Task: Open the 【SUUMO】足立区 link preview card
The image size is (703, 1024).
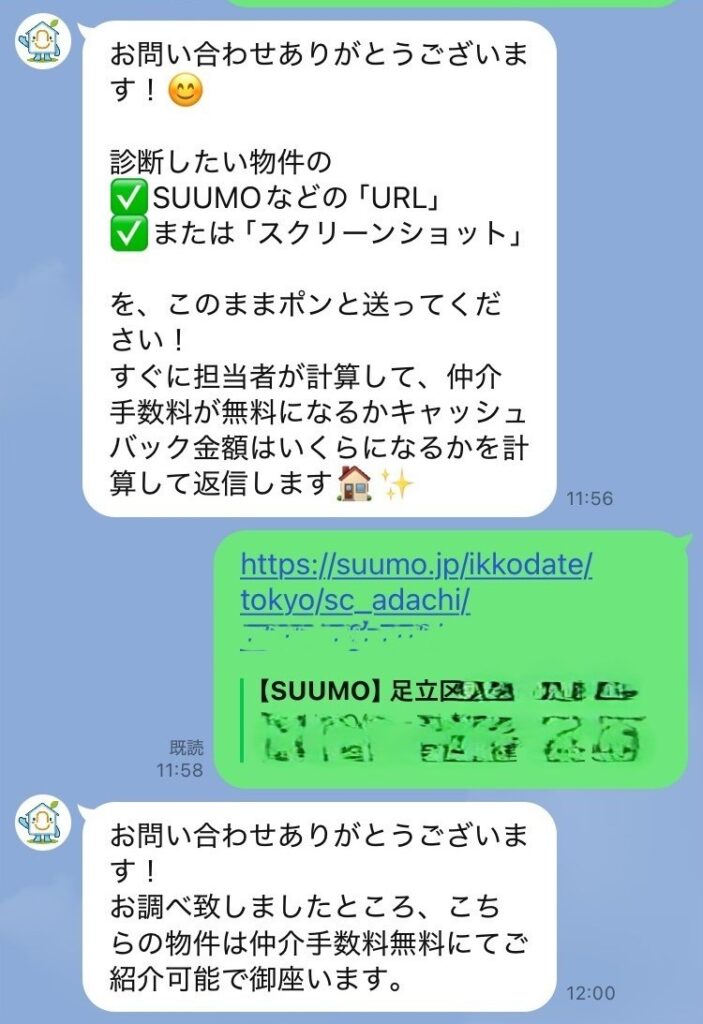Action: click(x=450, y=720)
